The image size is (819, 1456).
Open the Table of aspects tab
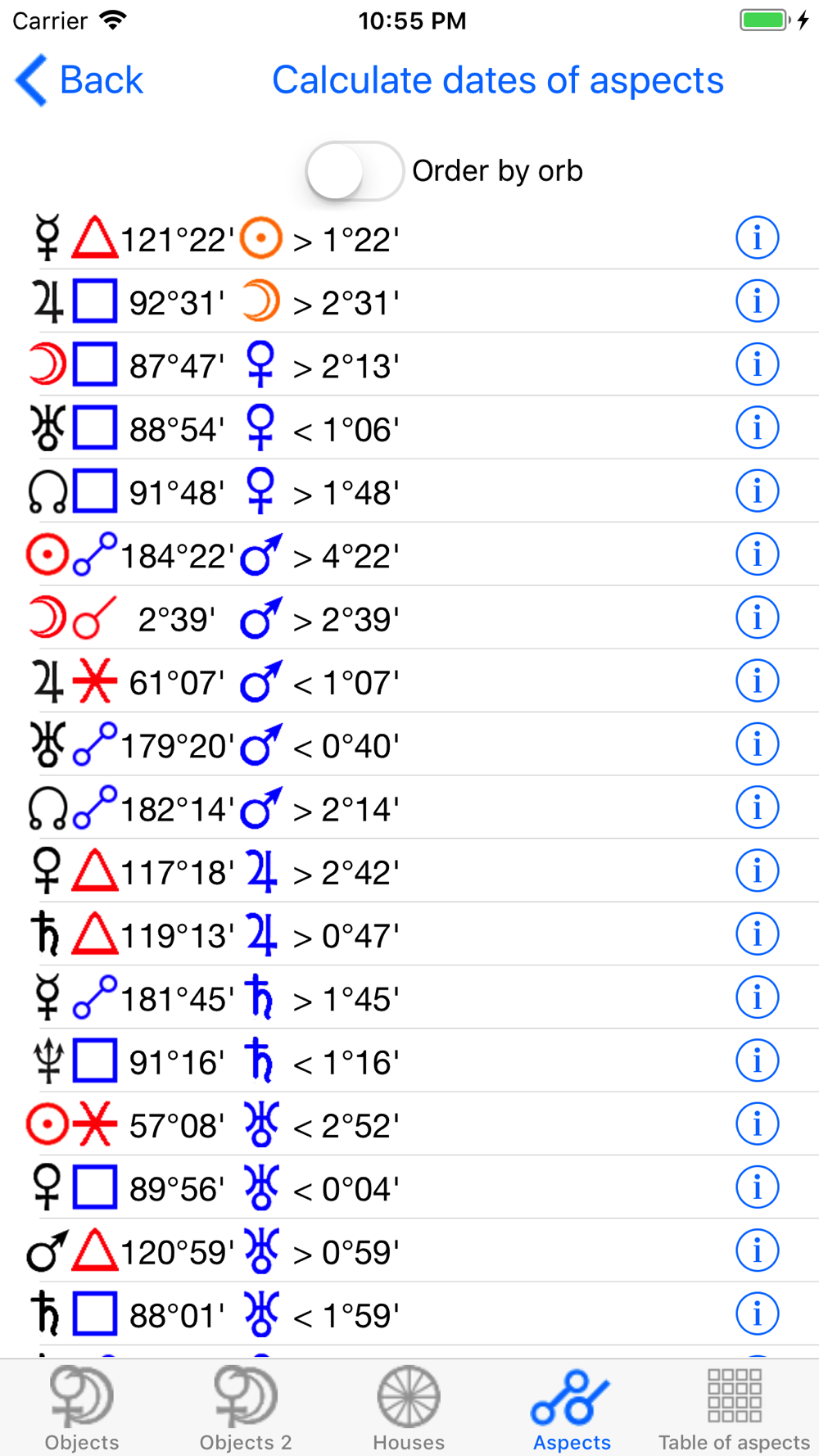click(x=735, y=1409)
